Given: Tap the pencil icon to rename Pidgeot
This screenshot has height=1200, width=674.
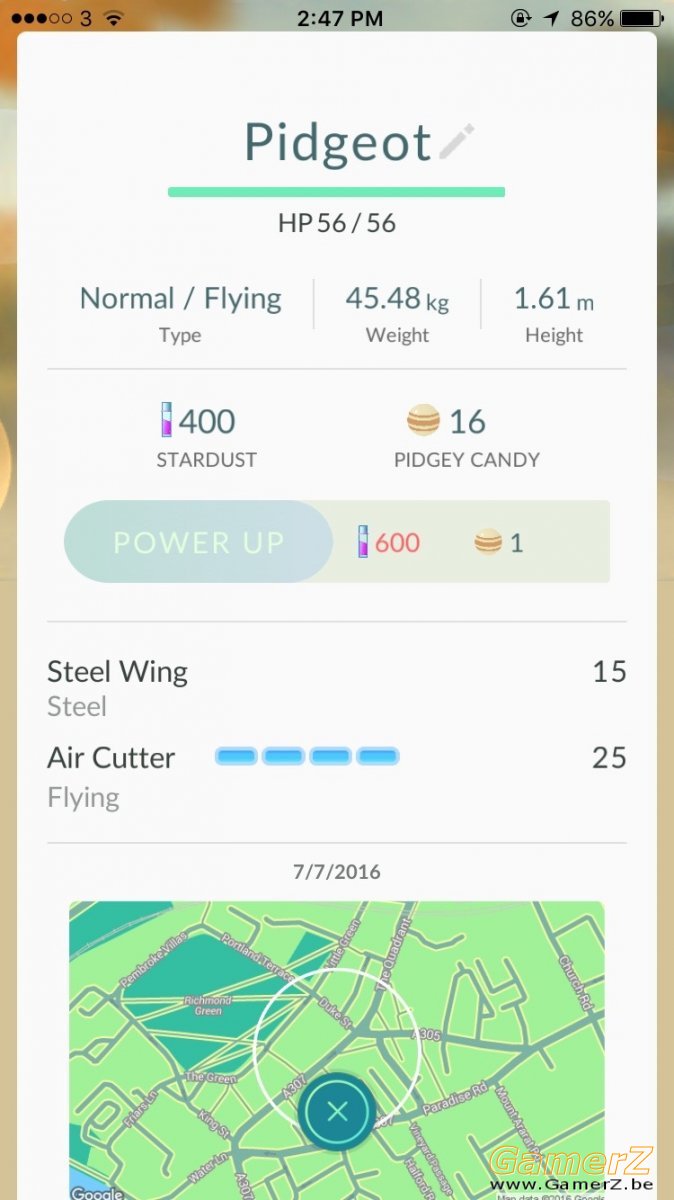Looking at the screenshot, I should pyautogui.click(x=456, y=142).
